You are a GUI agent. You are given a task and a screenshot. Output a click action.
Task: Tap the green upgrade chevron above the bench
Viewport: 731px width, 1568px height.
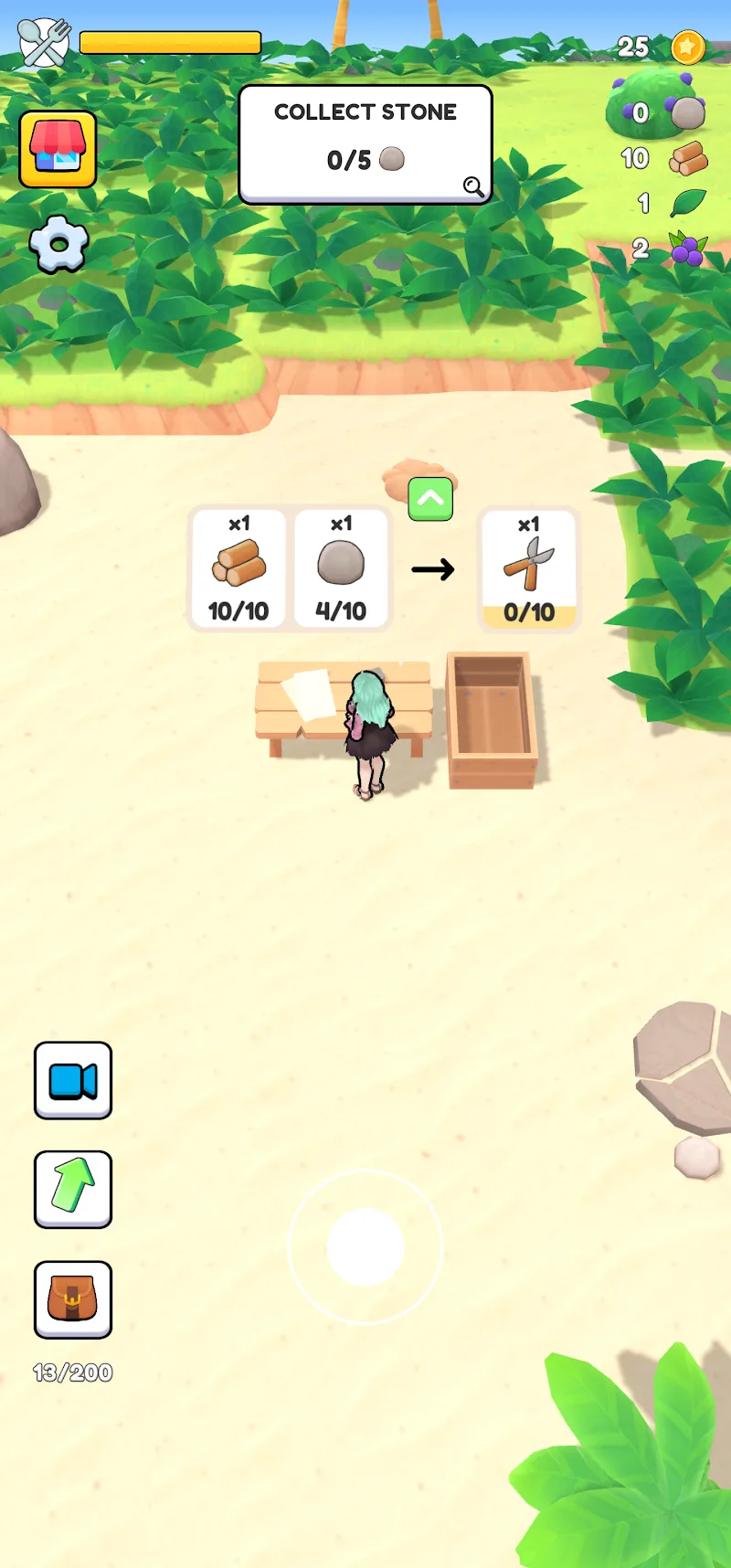[x=430, y=499]
